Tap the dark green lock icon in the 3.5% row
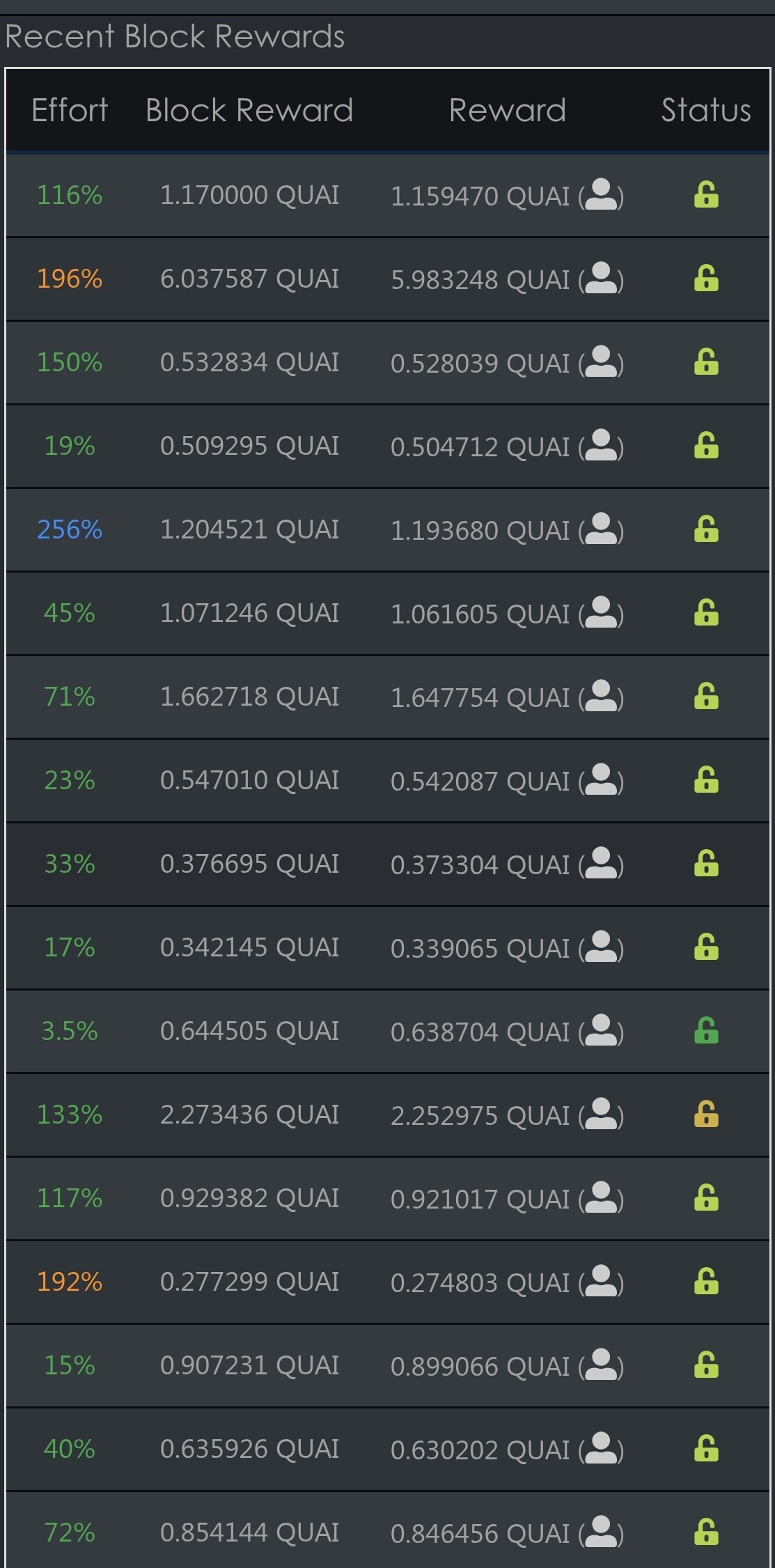This screenshot has height=1568, width=775. 706,1031
